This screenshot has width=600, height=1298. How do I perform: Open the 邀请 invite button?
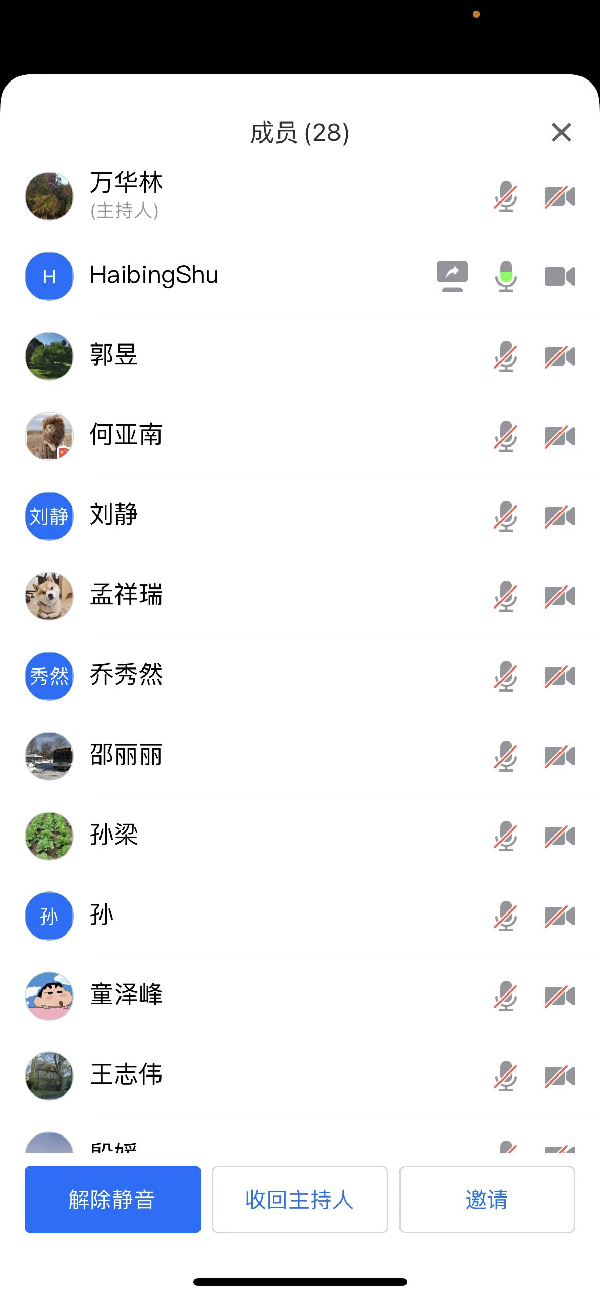[487, 1199]
